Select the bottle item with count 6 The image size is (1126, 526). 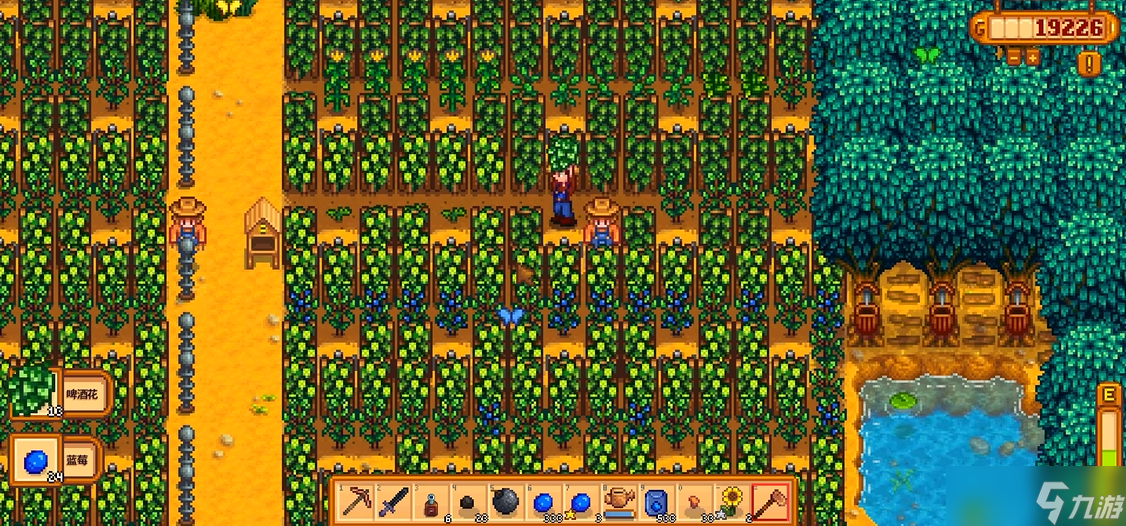click(x=431, y=500)
